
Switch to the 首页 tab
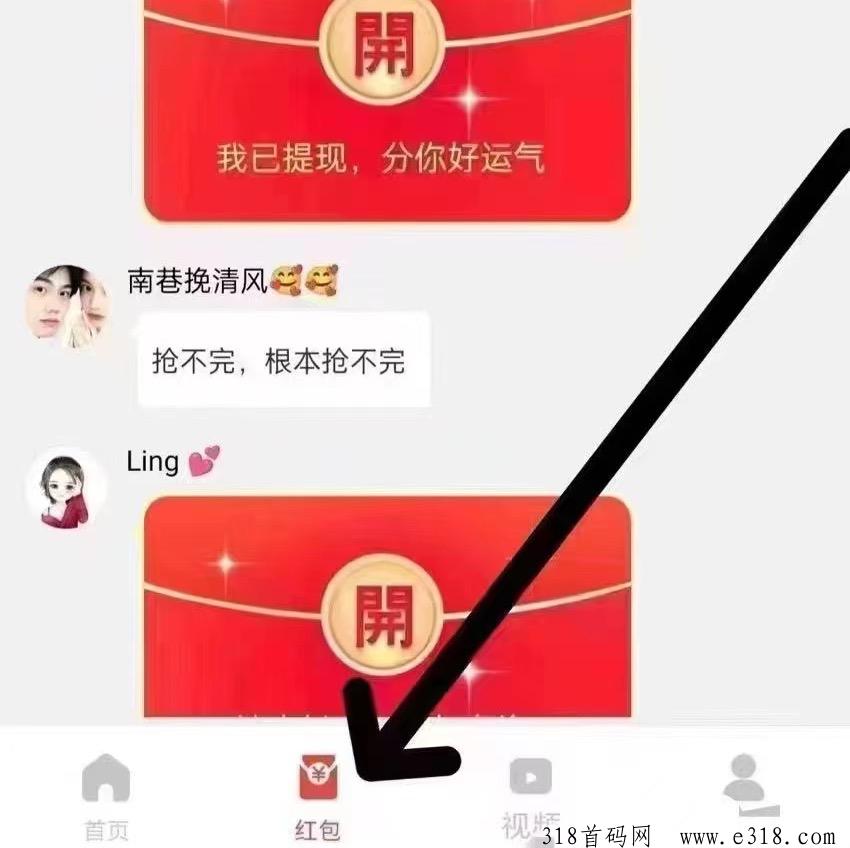click(x=106, y=795)
